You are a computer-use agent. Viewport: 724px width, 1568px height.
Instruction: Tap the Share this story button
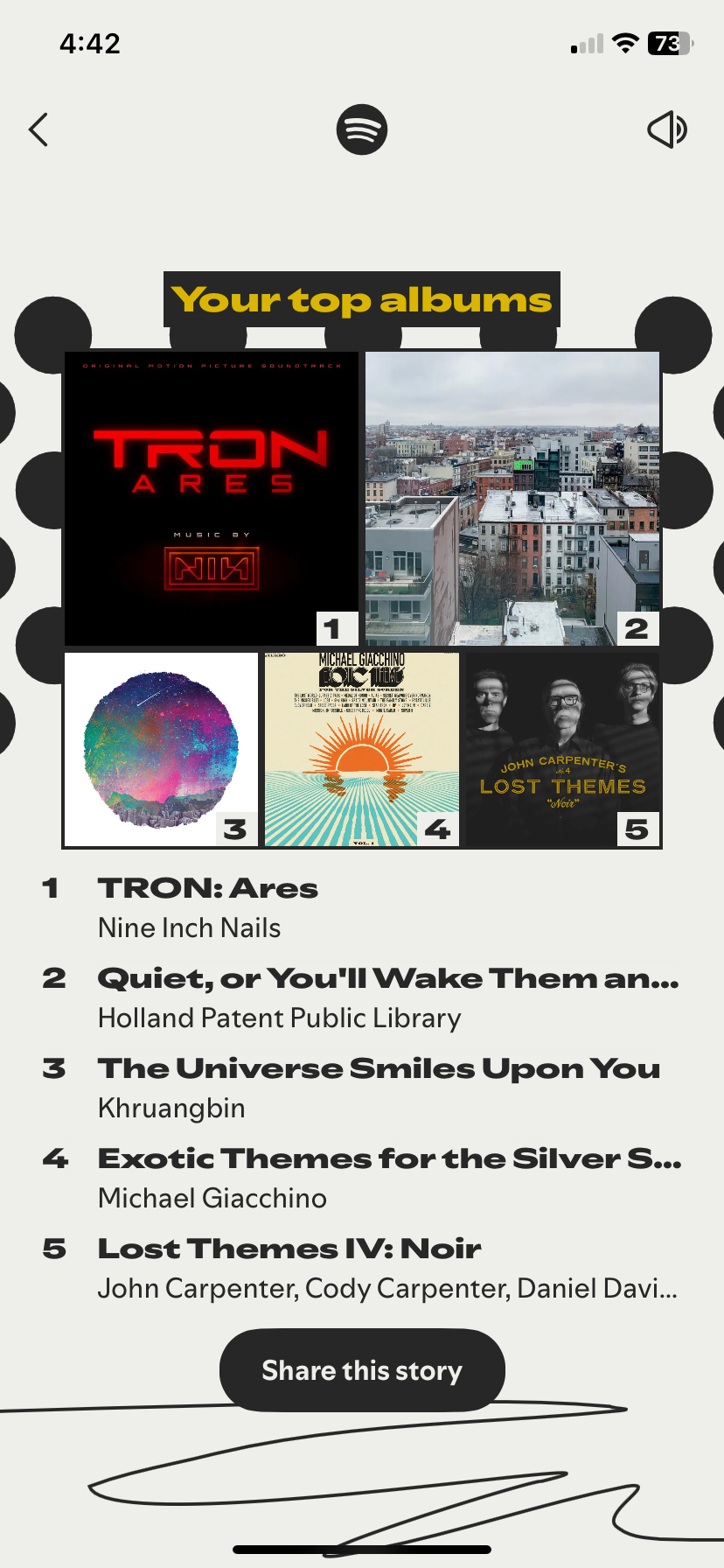(362, 1369)
